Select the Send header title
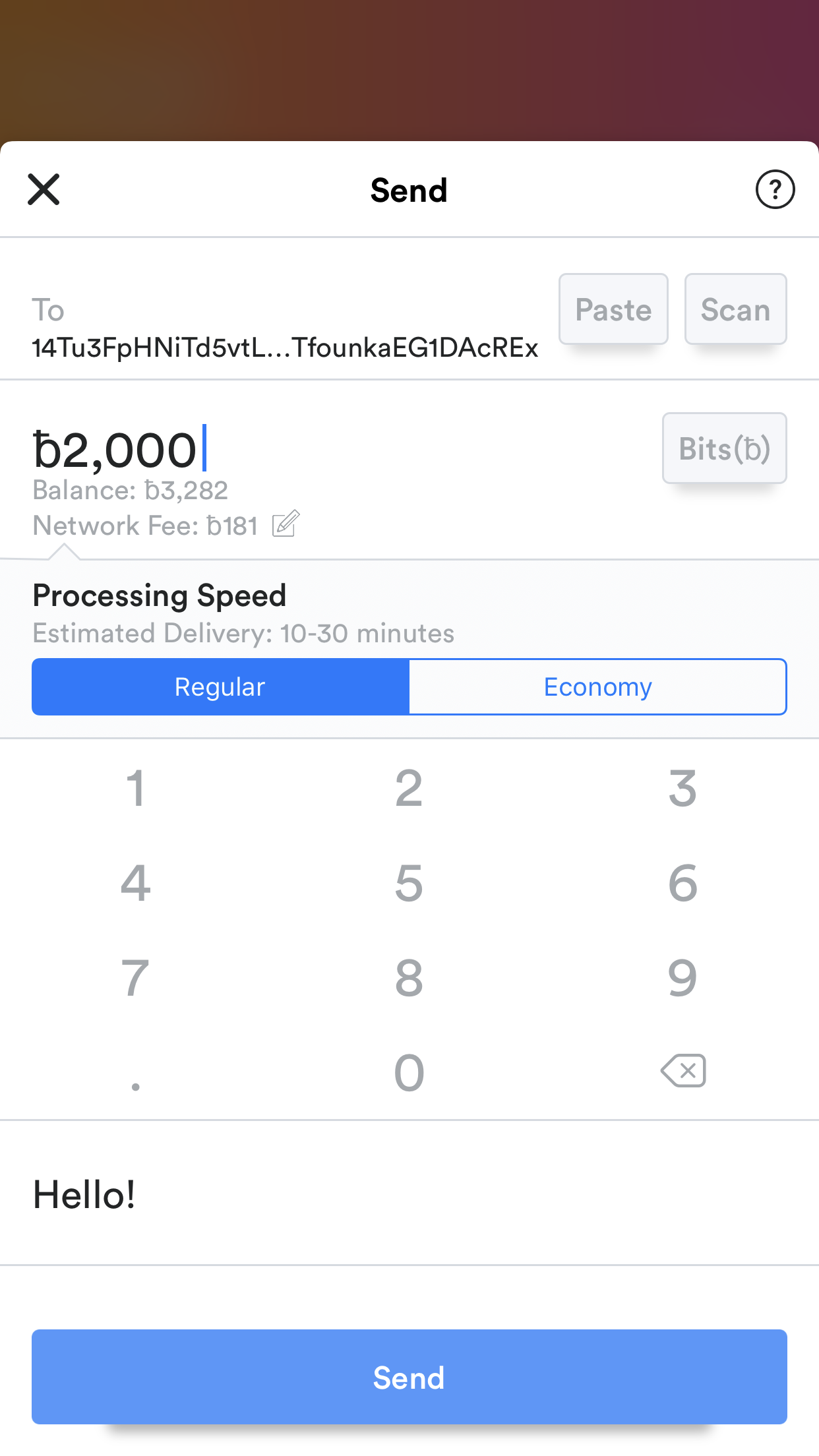The width and height of the screenshot is (819, 1456). click(409, 190)
